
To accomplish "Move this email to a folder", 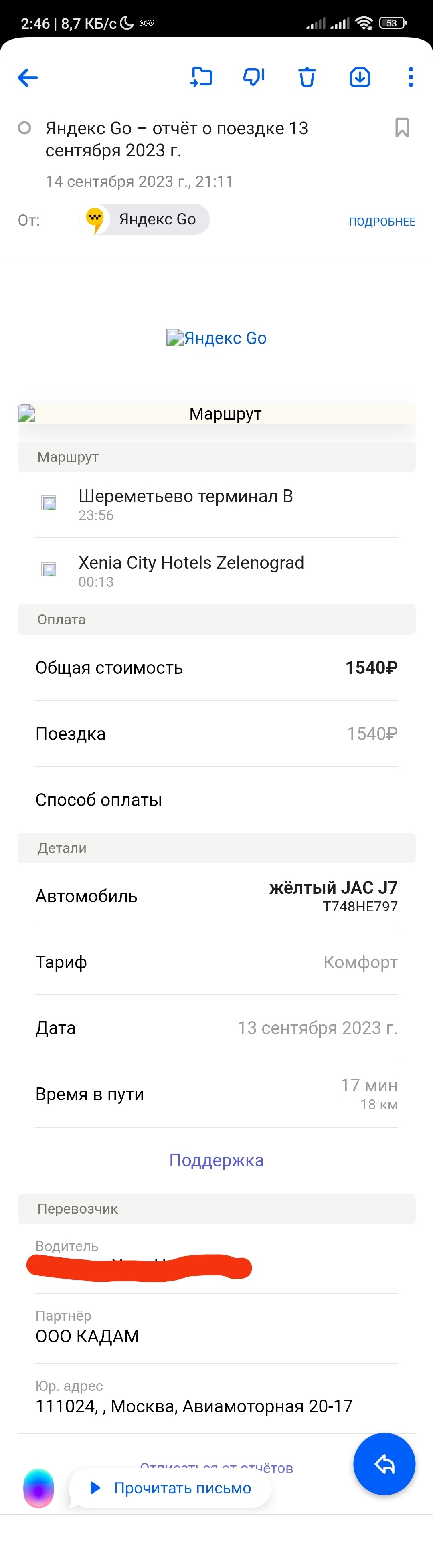I will click(x=202, y=77).
